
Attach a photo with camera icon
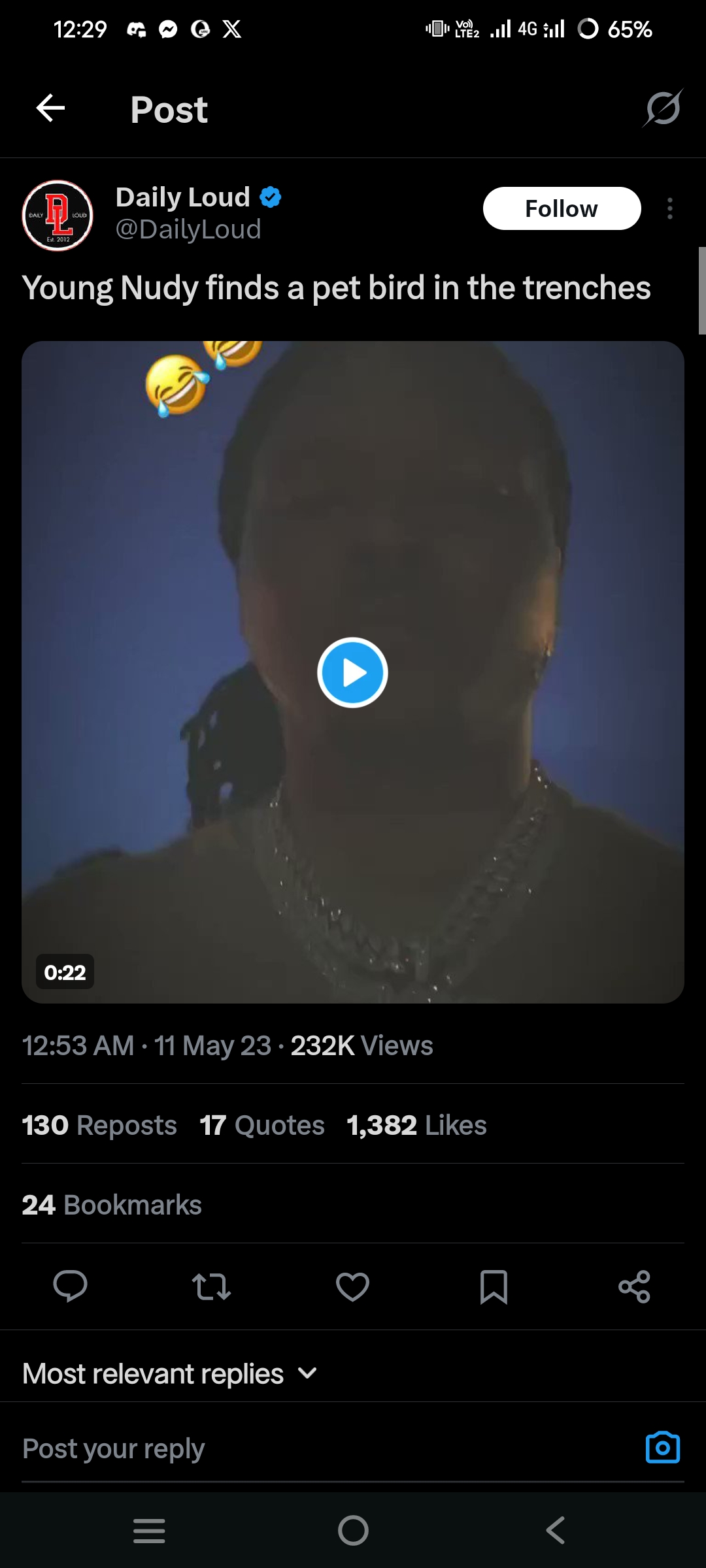662,1448
